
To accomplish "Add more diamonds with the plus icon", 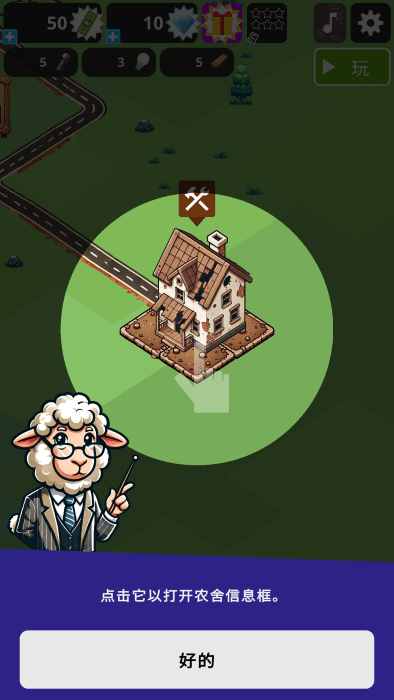I will click(x=113, y=37).
